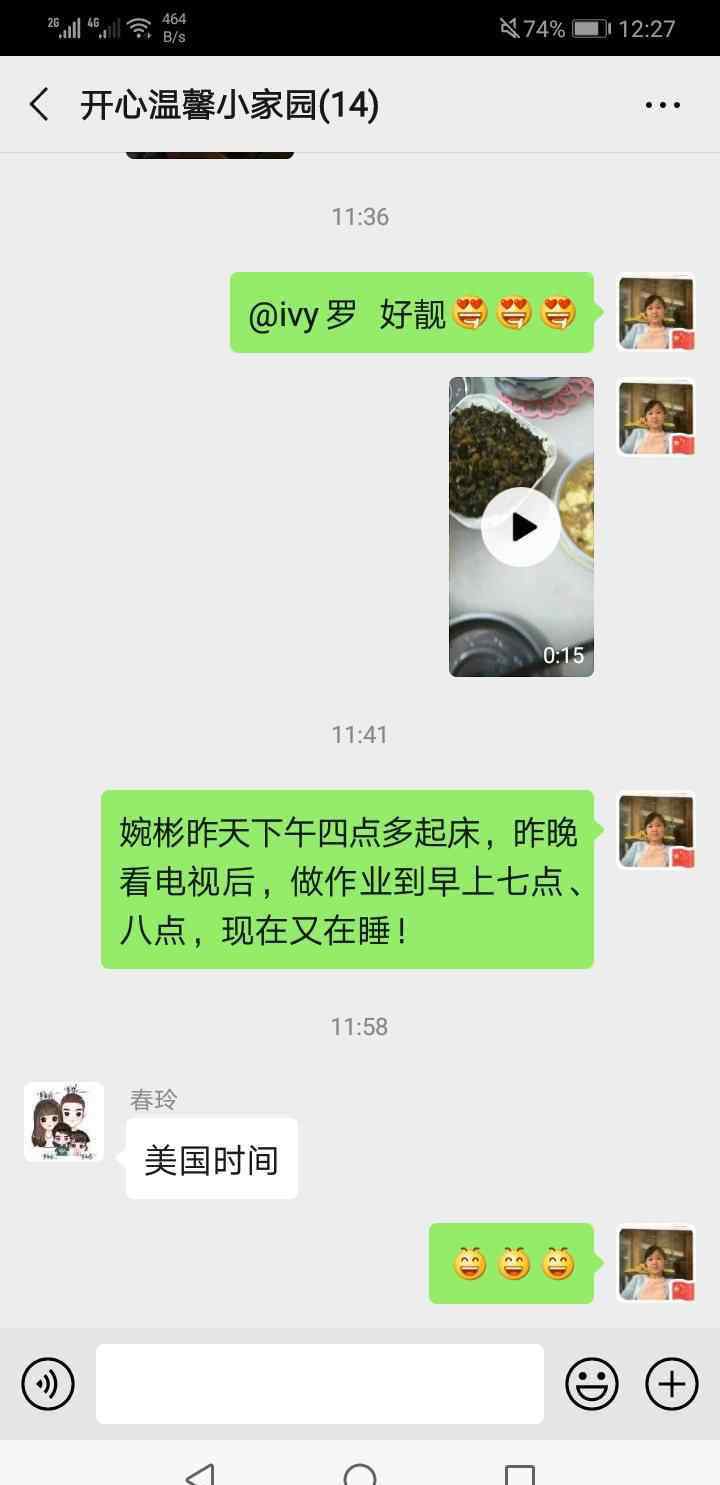720x1485 pixels.
Task: Tap system back button
Action: 200,1474
